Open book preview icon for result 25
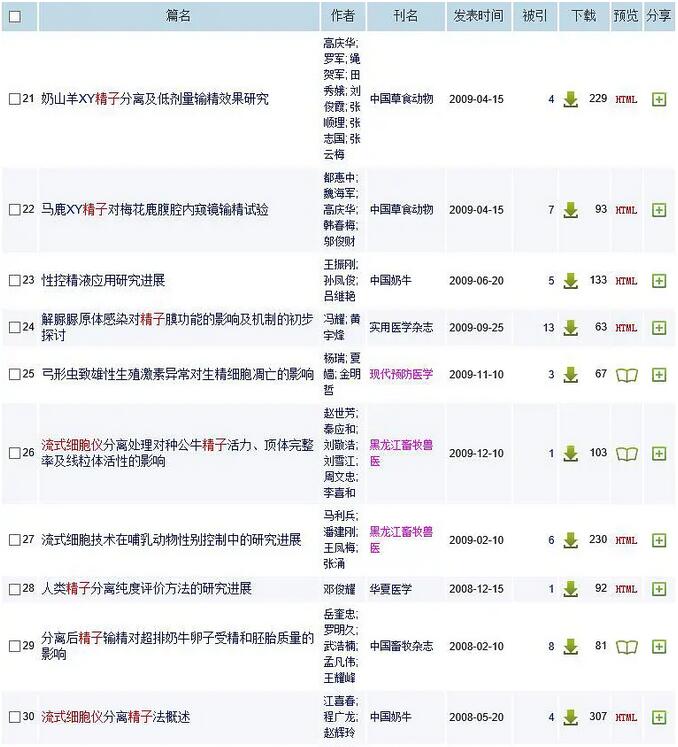678x747 pixels. tap(626, 374)
